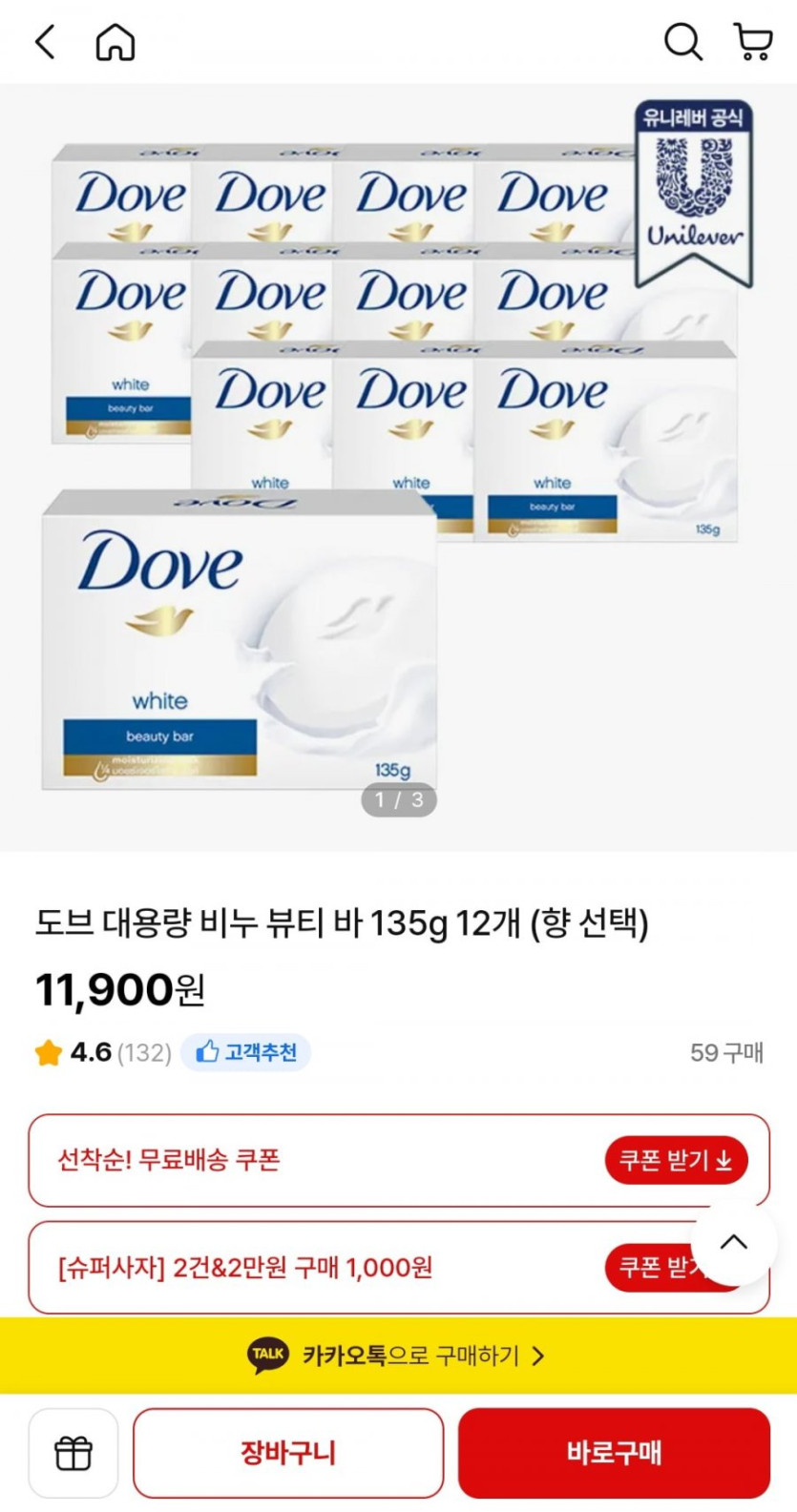Jump to top with the up arrow
This screenshot has width=797, height=1512.
tap(733, 1242)
